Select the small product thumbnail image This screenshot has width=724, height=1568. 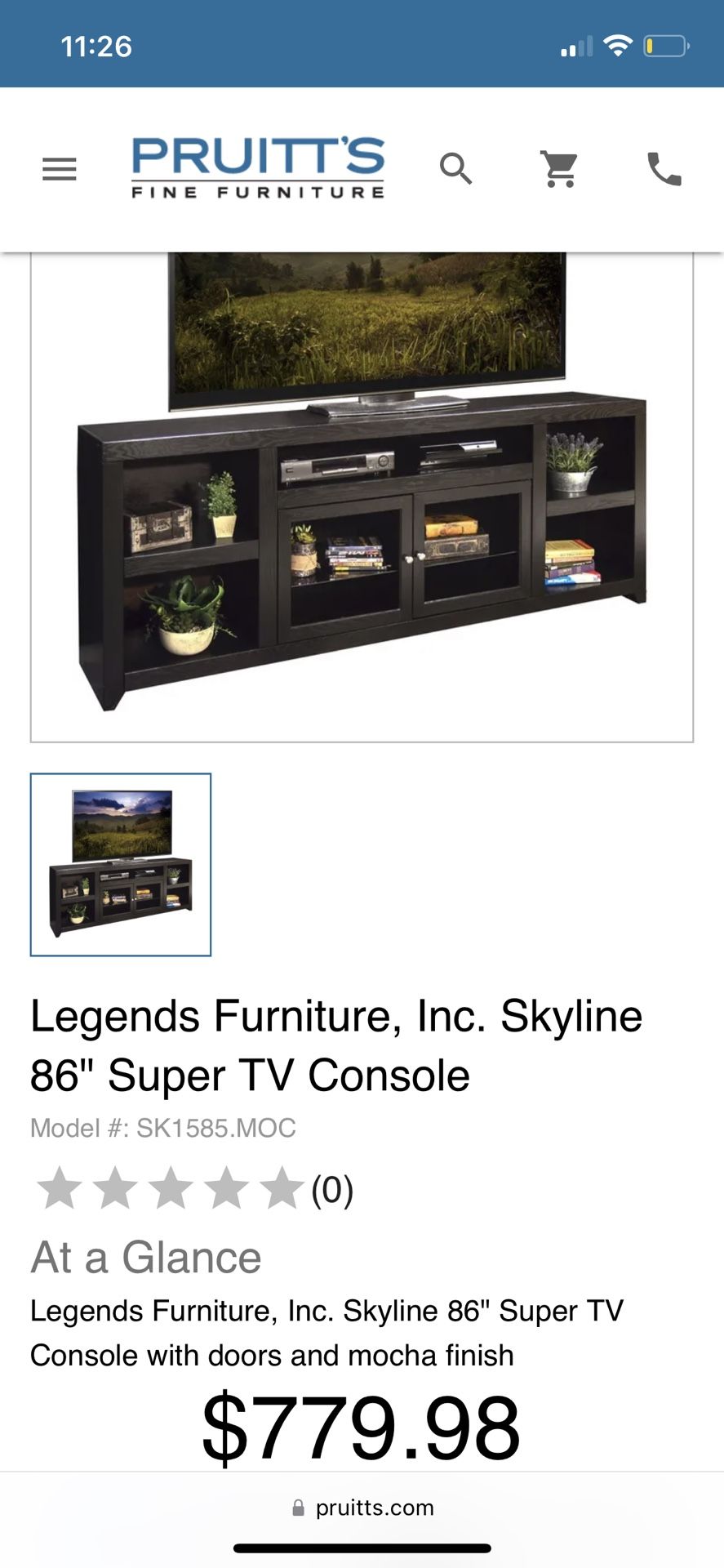[x=121, y=864]
